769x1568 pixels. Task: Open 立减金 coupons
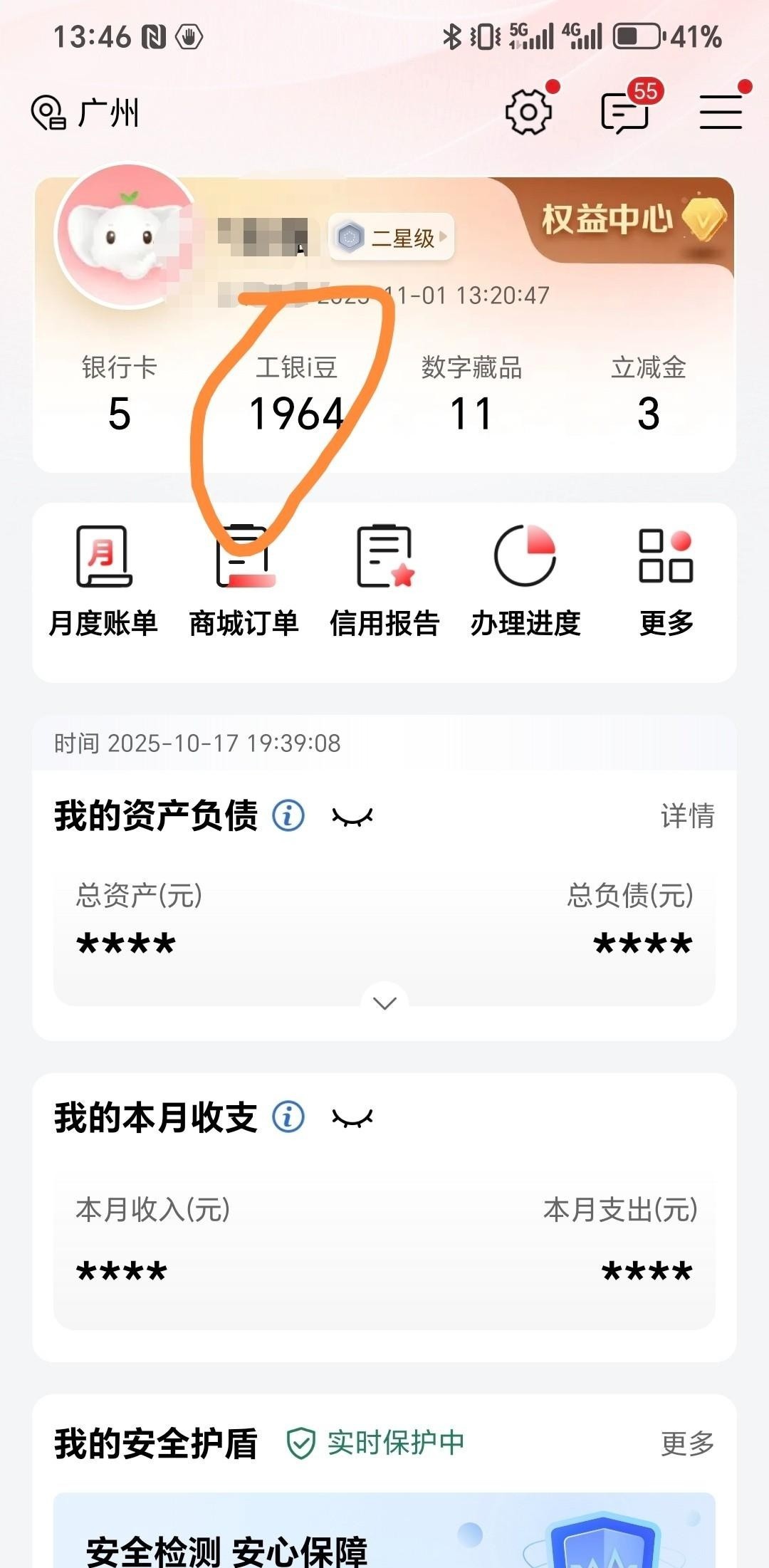[648, 395]
